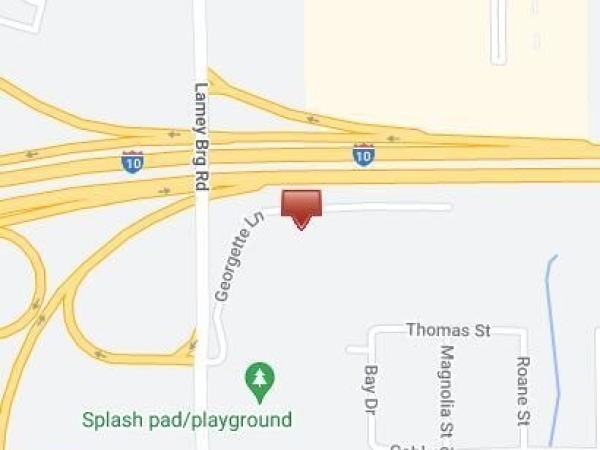This screenshot has width=600, height=450.
Task: Open the Splash pad/playground place marker
Action: coord(260,379)
